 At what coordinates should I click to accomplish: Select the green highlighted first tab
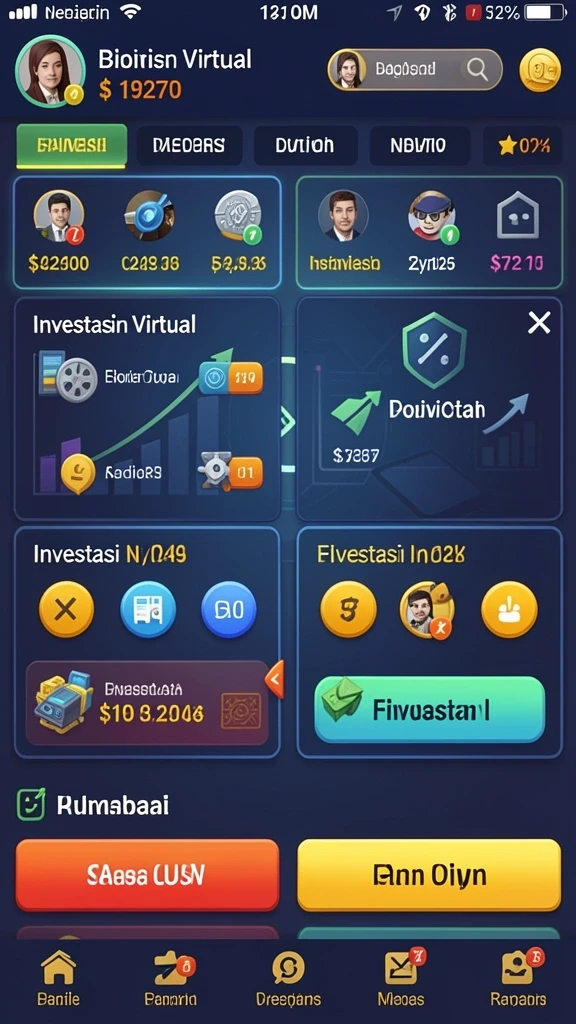[x=71, y=146]
